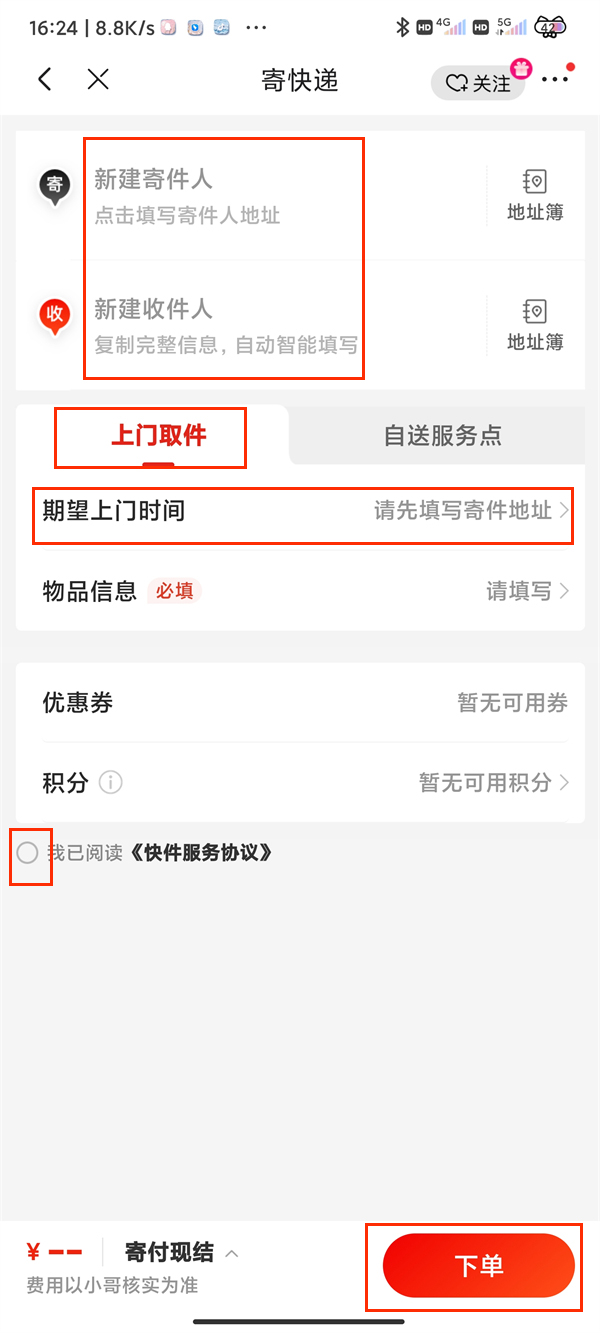Tap the 关注 follow button
600x1333 pixels.
click(x=478, y=83)
